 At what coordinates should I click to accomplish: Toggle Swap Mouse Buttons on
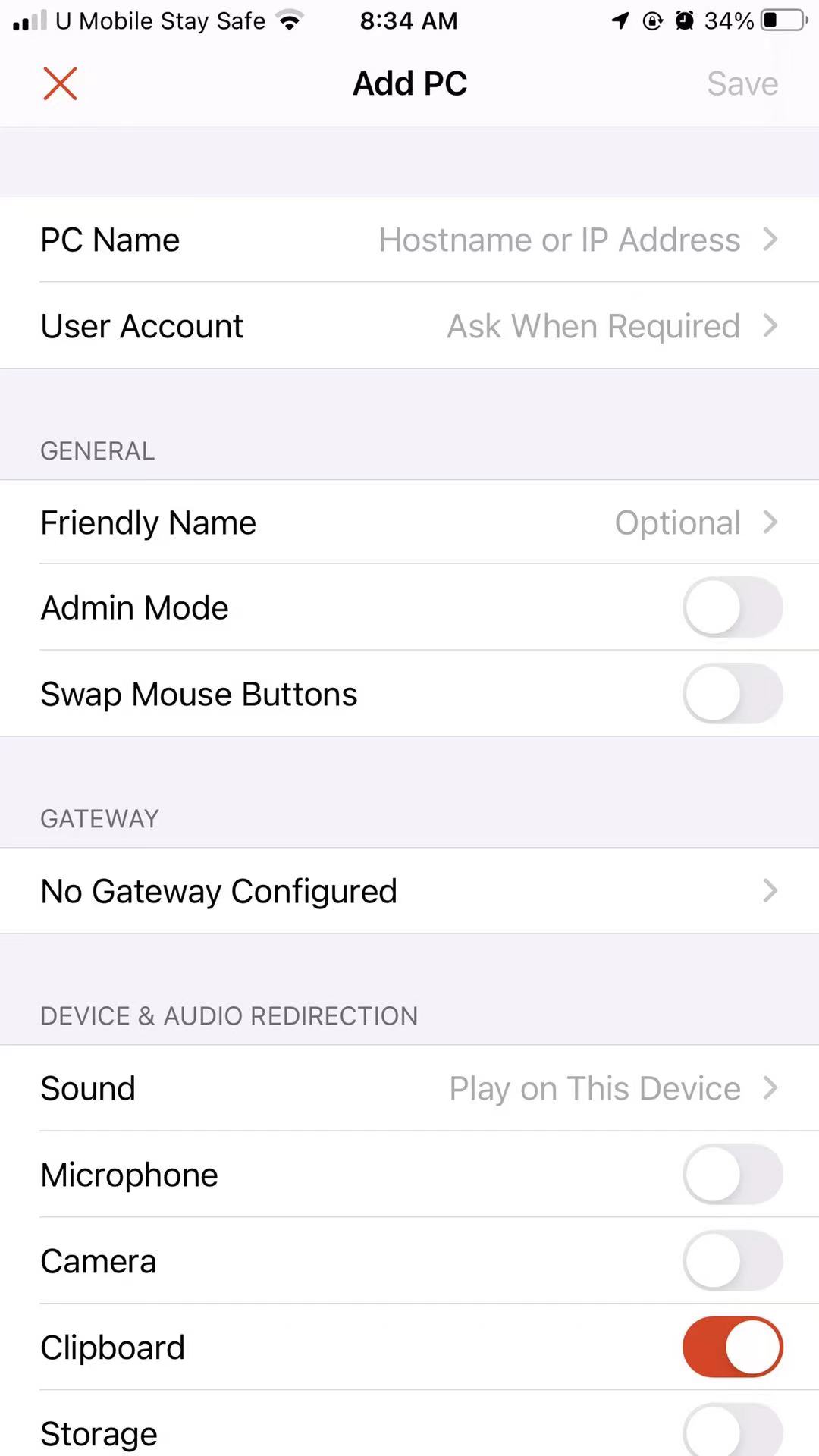[732, 694]
